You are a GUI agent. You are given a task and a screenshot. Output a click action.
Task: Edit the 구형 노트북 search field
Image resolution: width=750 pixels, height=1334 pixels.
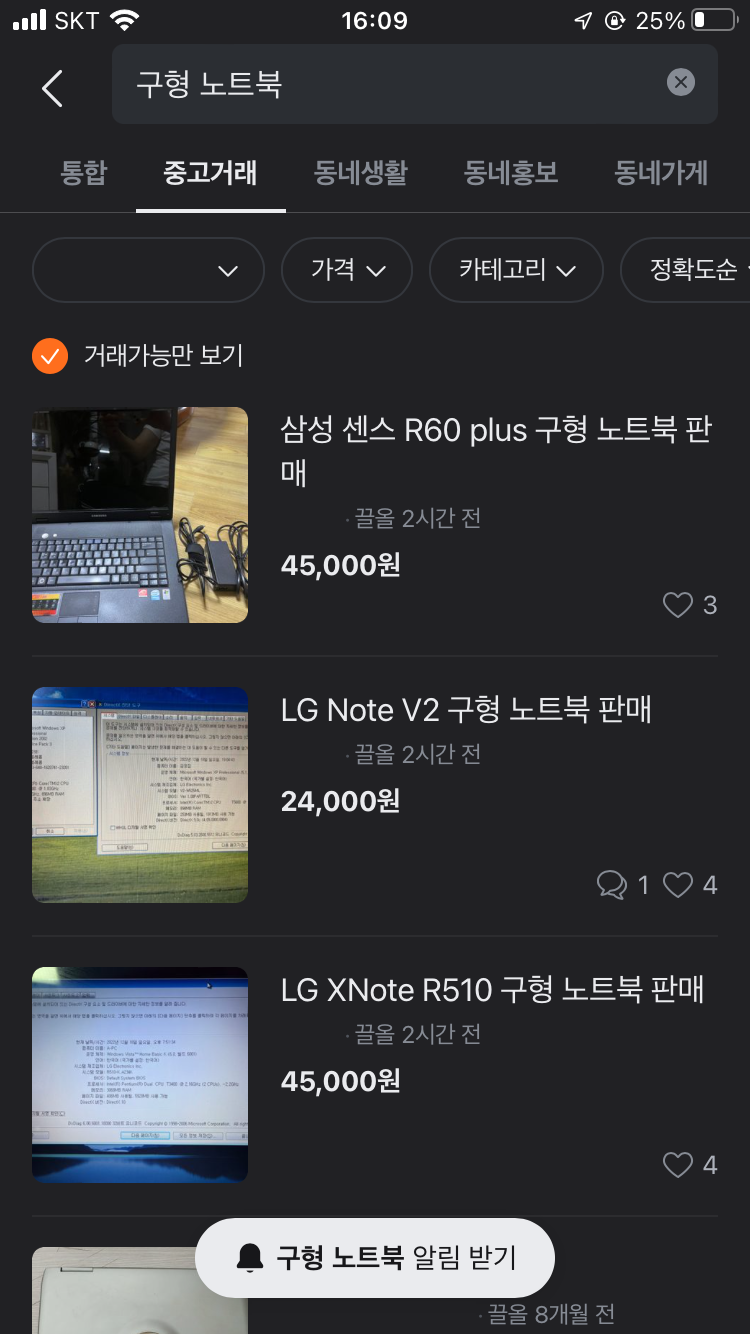[390, 84]
